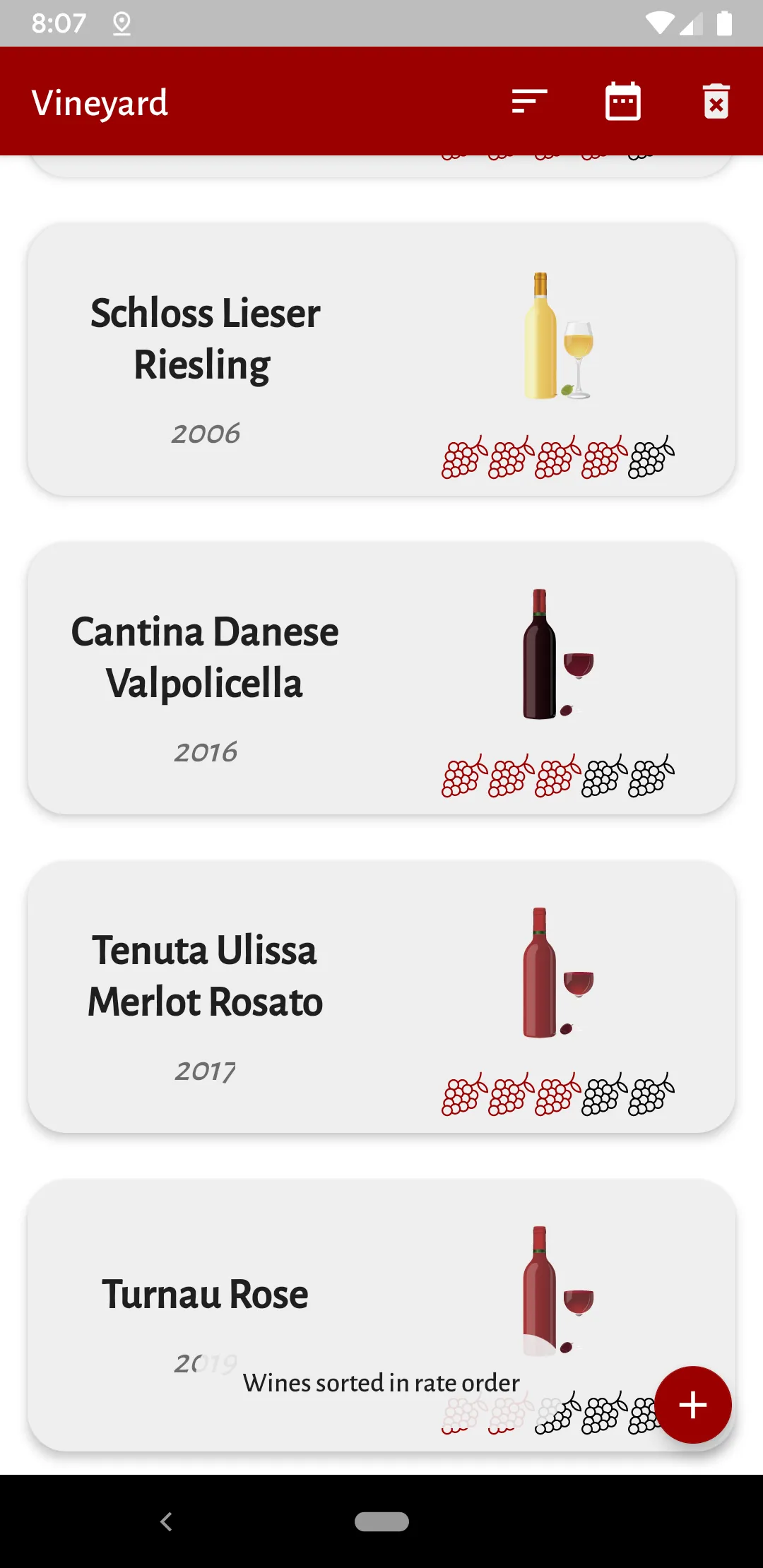Tap the sort wines icon
The image size is (763, 1568).
529,102
